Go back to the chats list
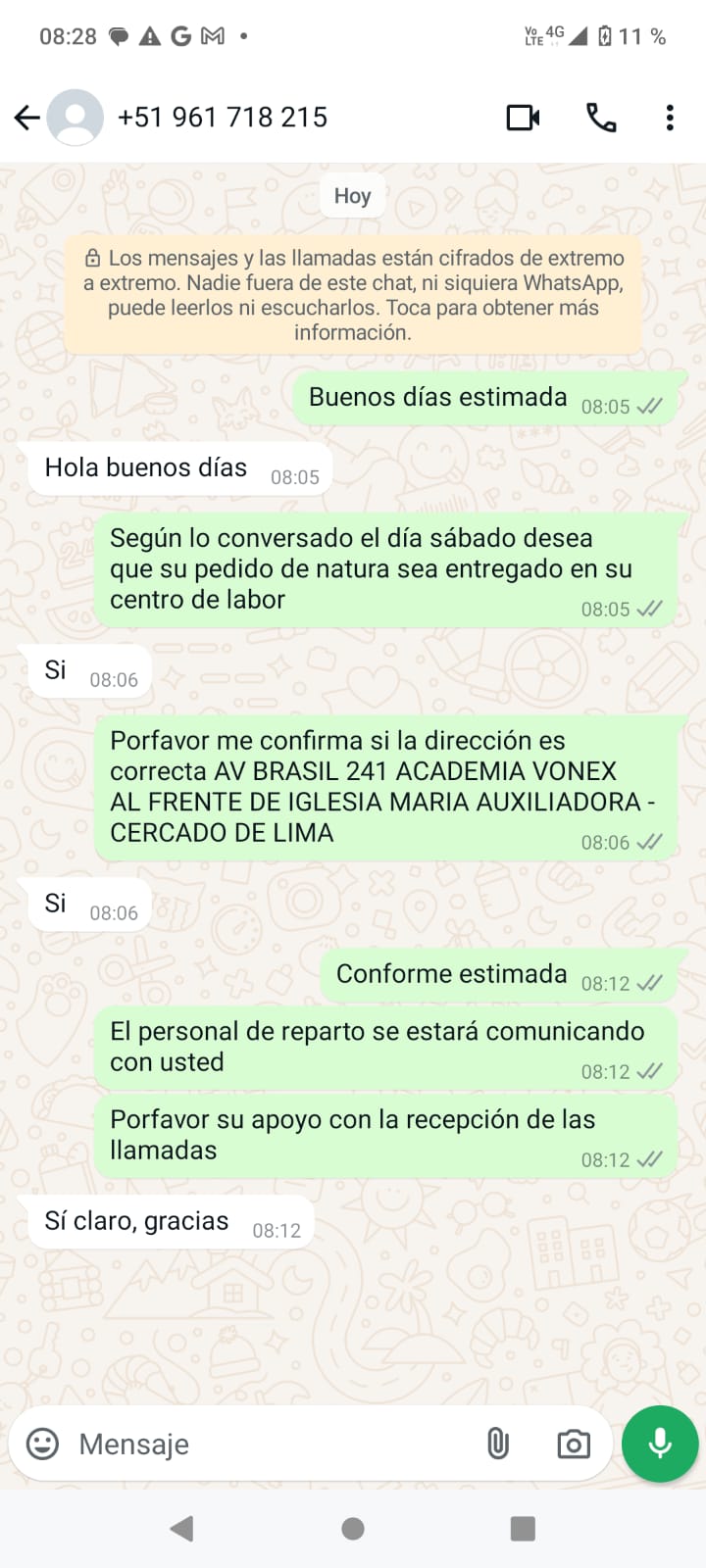Image resolution: width=706 pixels, height=1568 pixels. pyautogui.click(x=27, y=119)
